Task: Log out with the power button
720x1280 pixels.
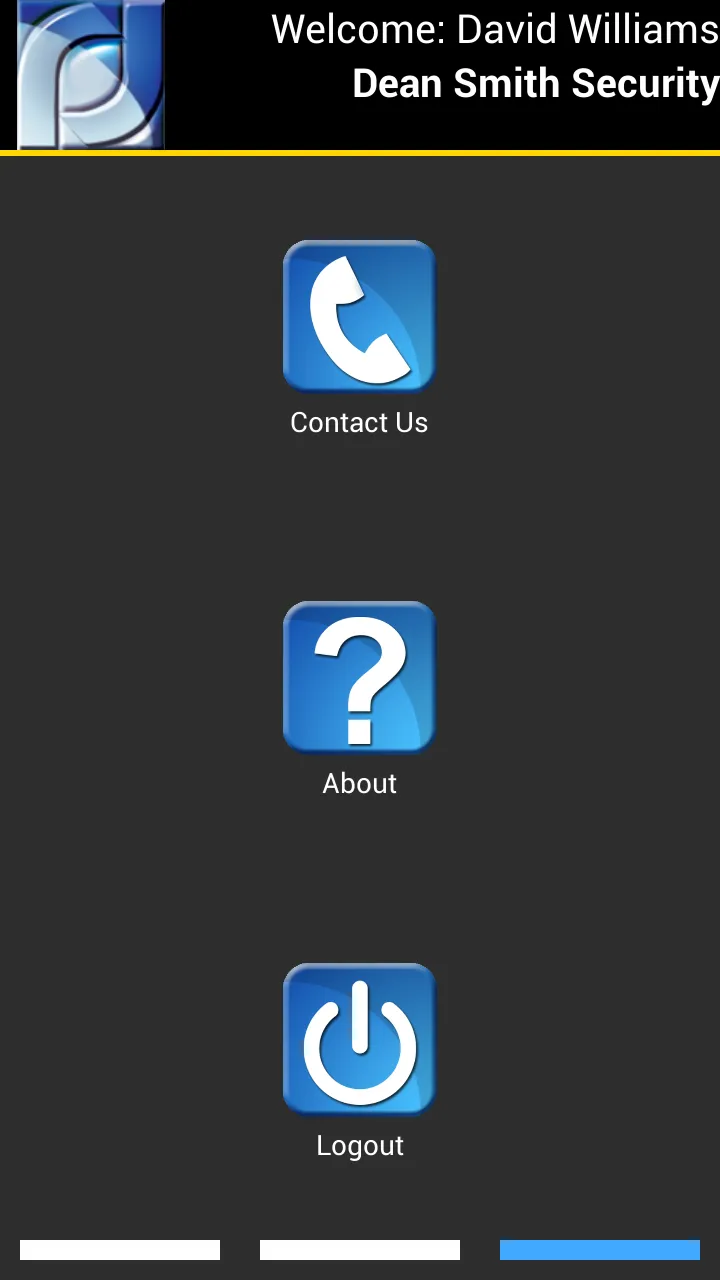Action: (x=359, y=1039)
